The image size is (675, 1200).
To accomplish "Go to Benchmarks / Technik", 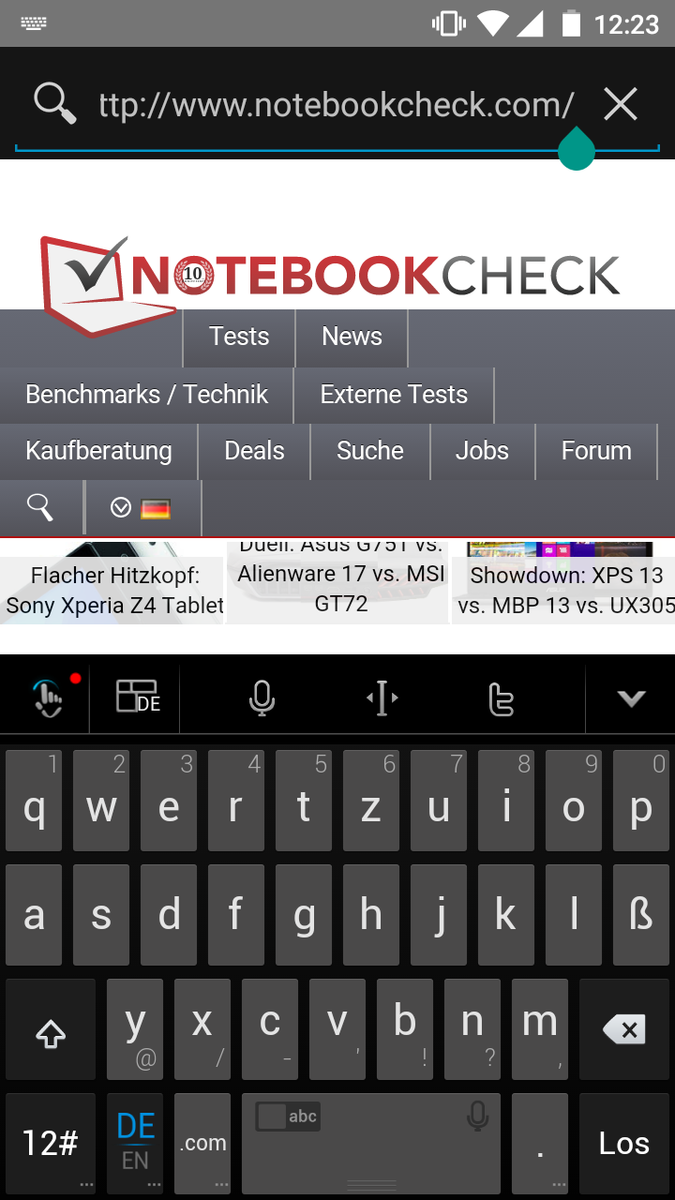I will click(147, 394).
